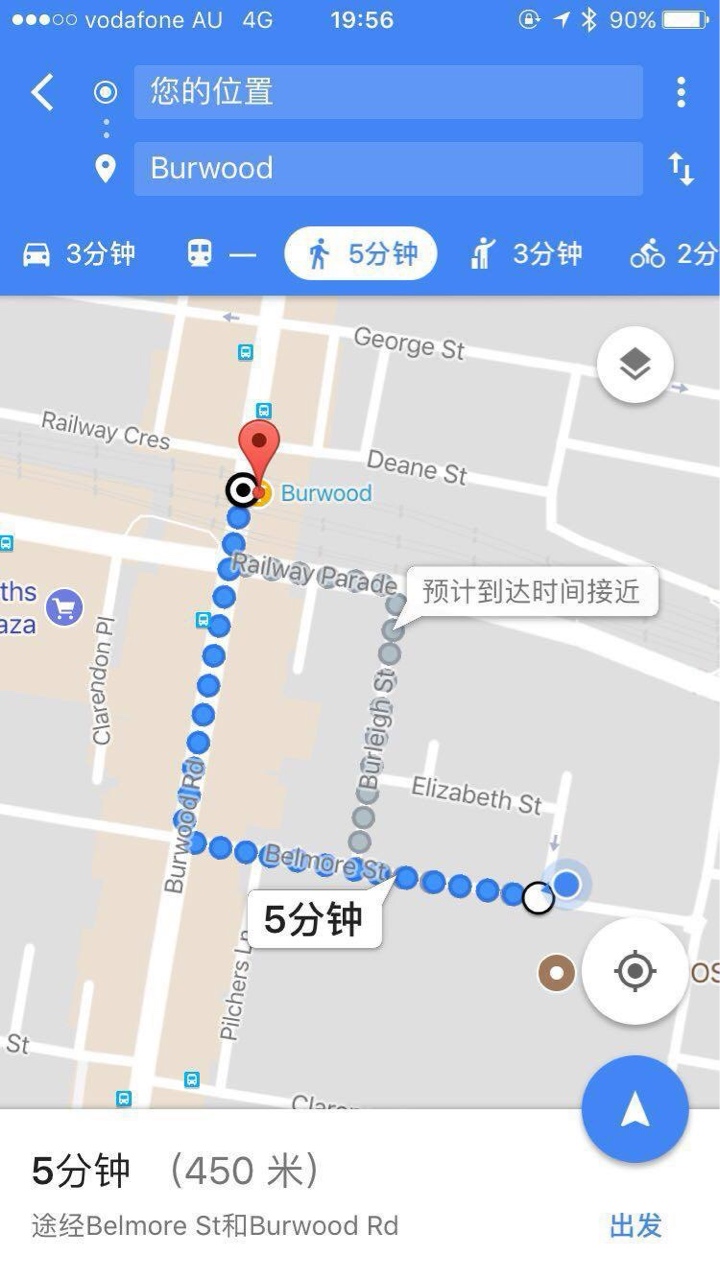Open map layers selector
Viewport: 720px width, 1280px height.
coord(635,366)
